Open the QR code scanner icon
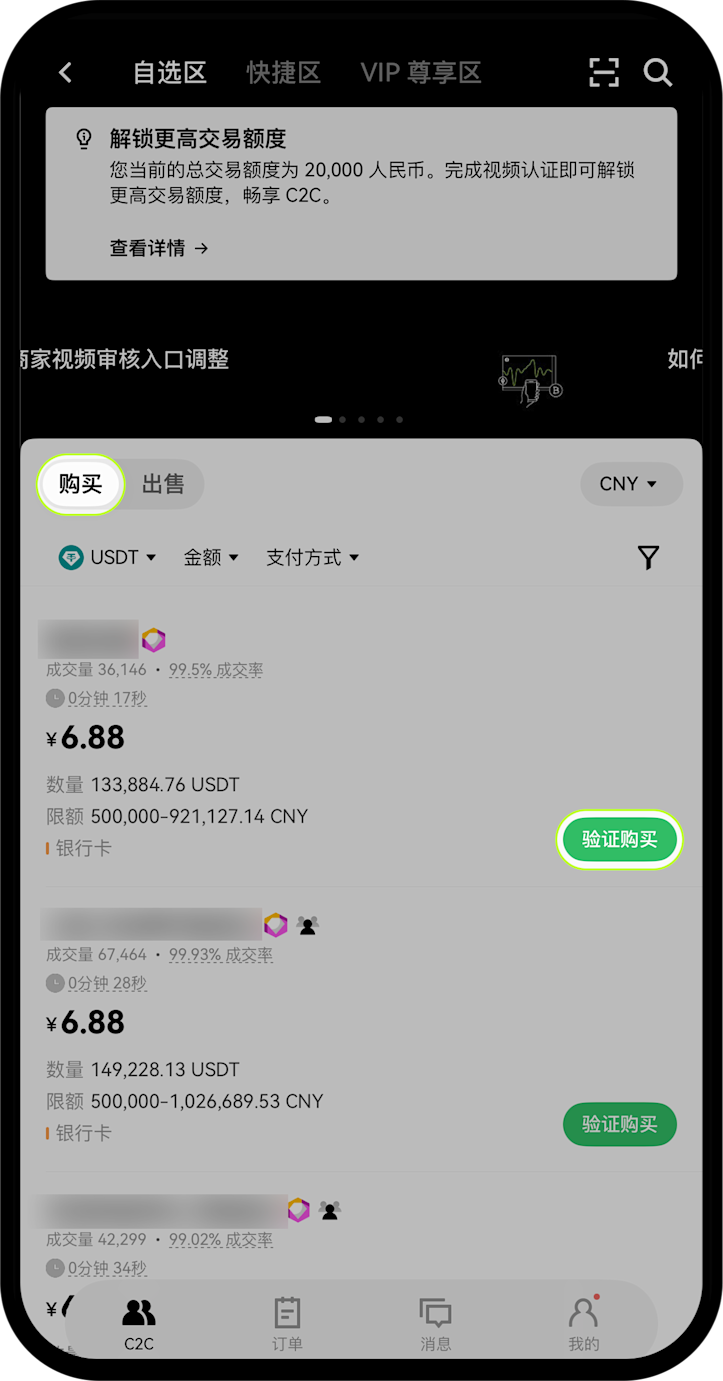The width and height of the screenshot is (723, 1381). [603, 72]
